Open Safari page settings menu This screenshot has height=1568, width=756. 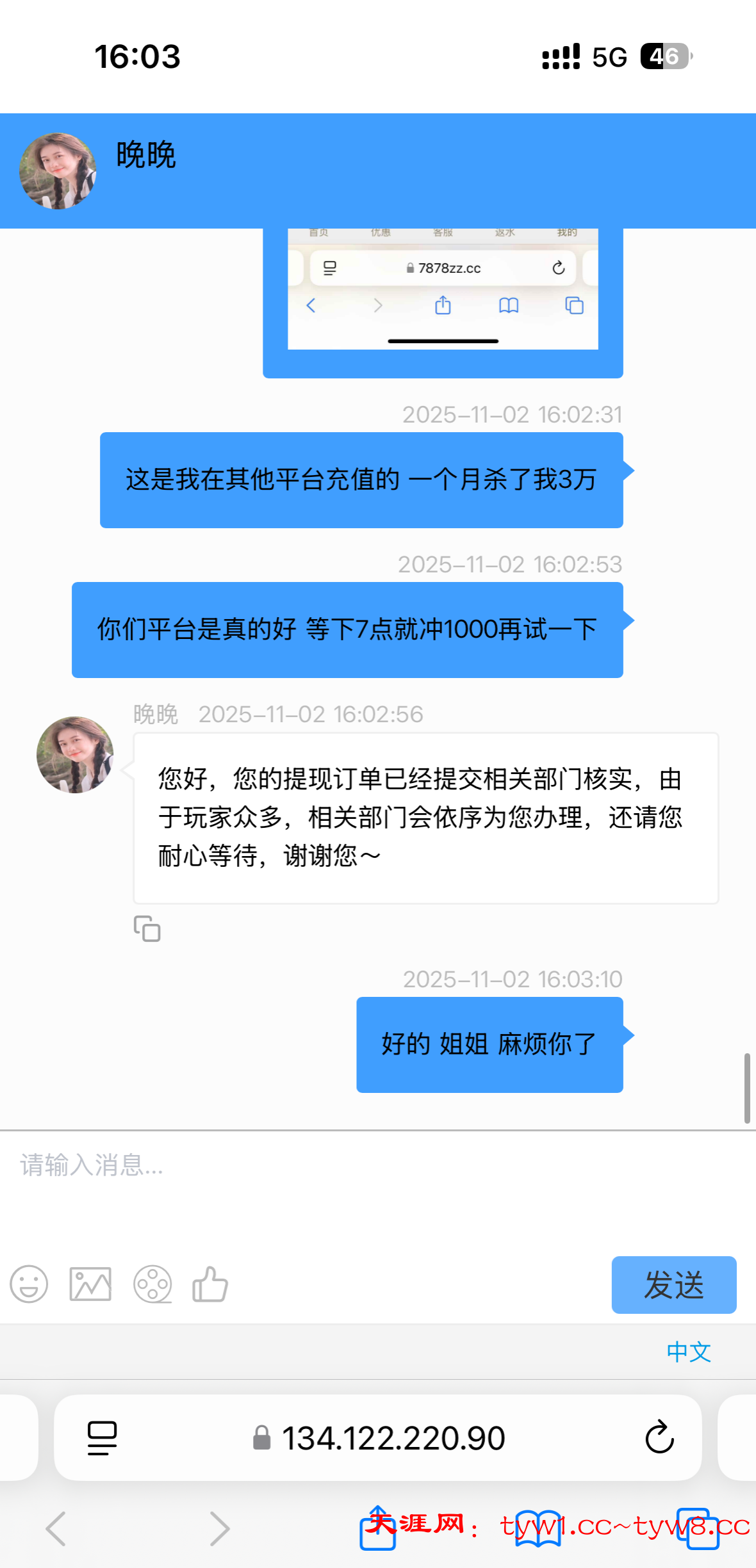(x=102, y=1437)
